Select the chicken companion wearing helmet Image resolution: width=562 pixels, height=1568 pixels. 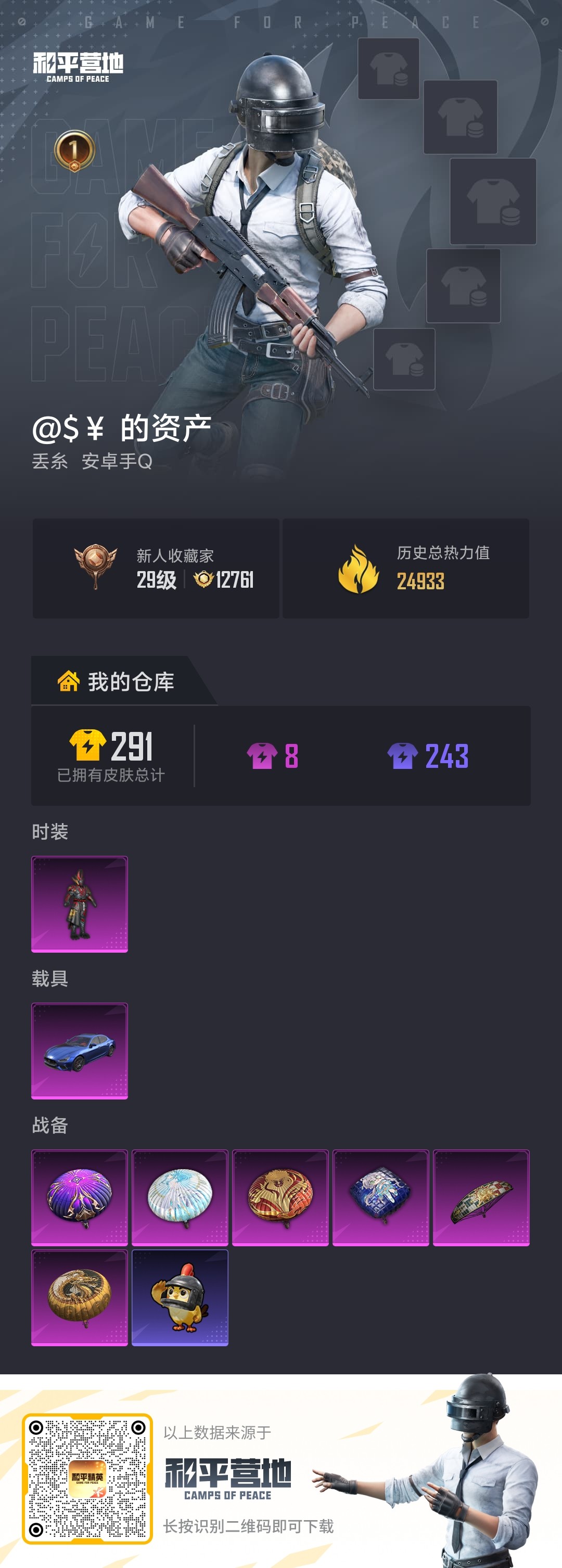(x=181, y=1297)
